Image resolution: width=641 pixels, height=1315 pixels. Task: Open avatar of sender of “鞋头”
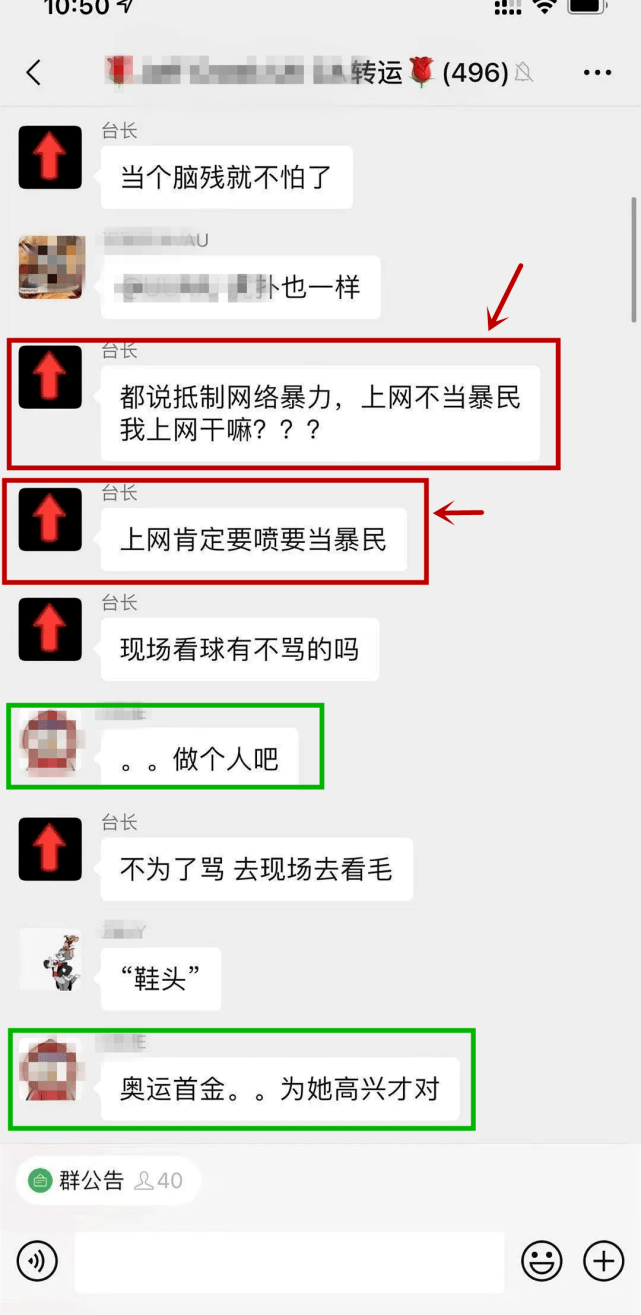[x=50, y=959]
